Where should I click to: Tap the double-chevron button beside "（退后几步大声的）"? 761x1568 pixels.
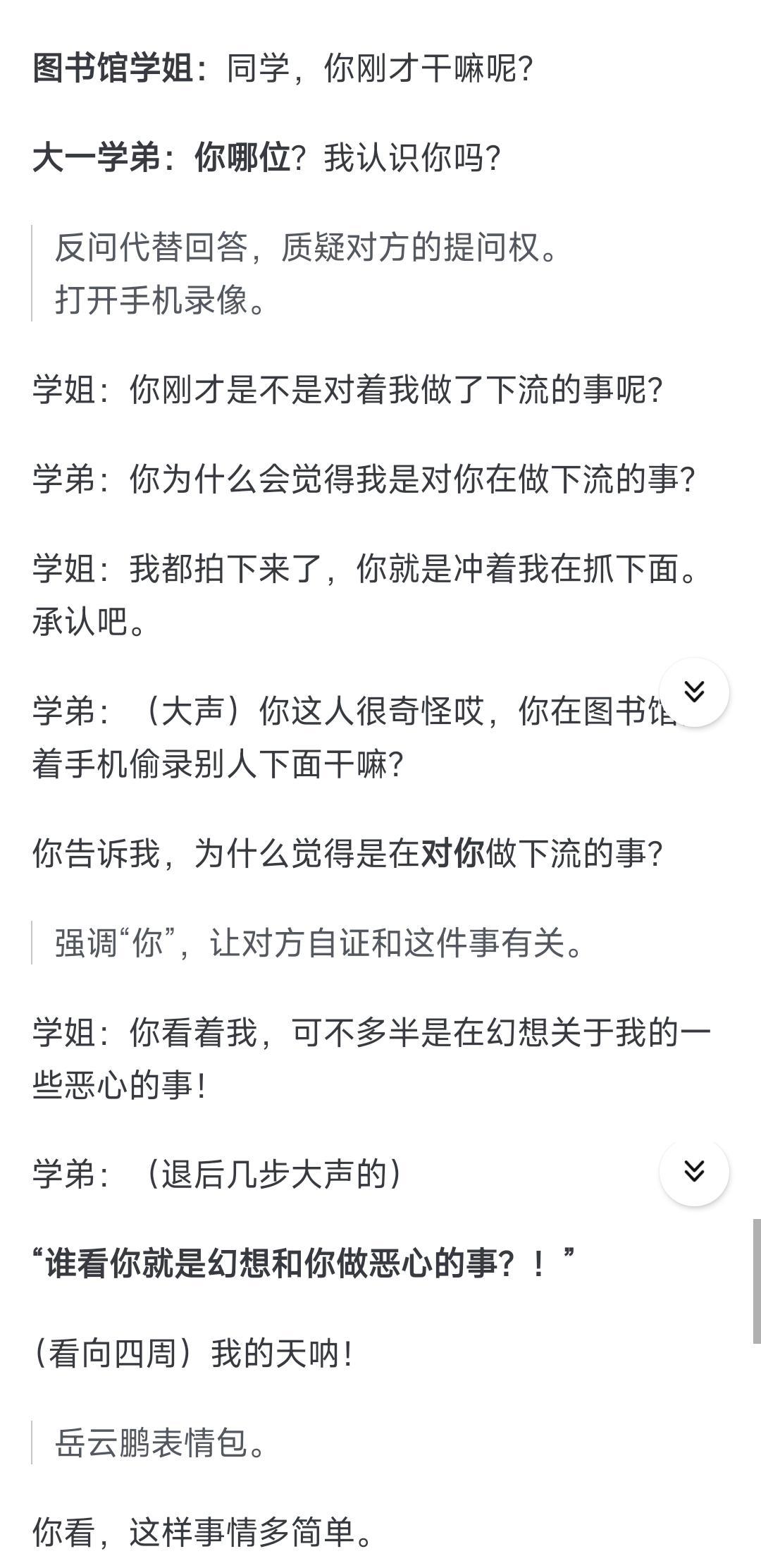coord(694,1171)
